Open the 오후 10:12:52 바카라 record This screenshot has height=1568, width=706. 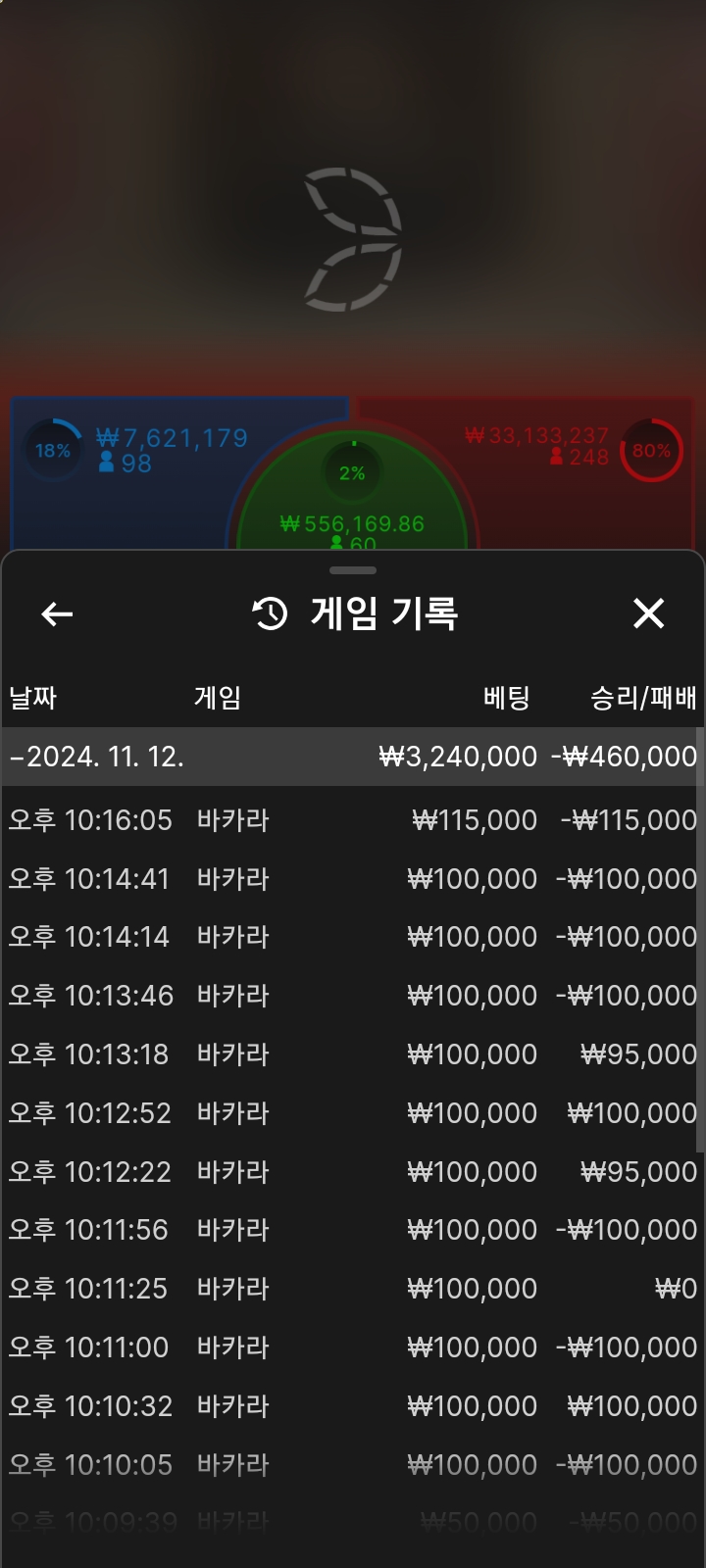click(x=351, y=1113)
